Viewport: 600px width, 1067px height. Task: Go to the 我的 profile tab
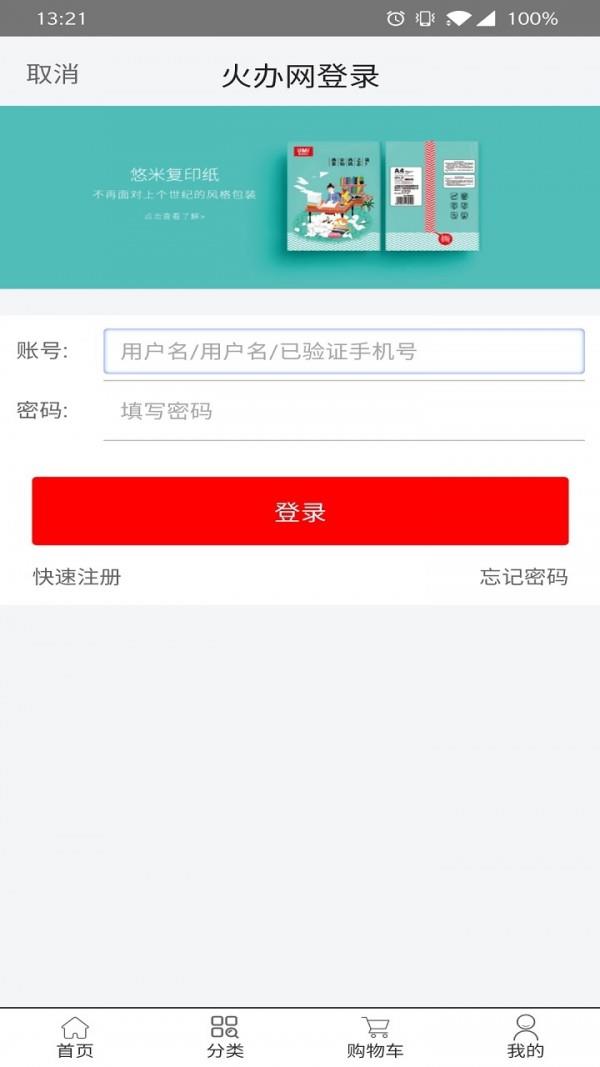tap(525, 1037)
